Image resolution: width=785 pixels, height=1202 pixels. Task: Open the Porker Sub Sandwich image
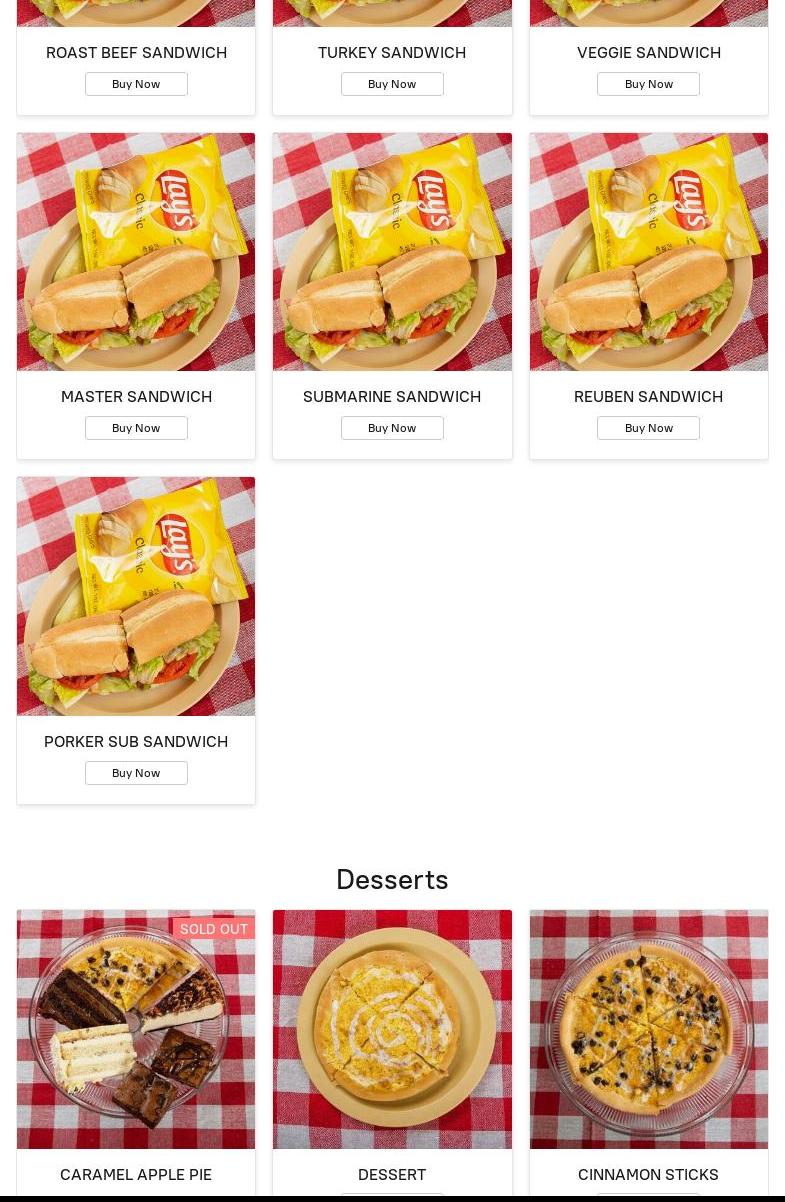pos(136,596)
